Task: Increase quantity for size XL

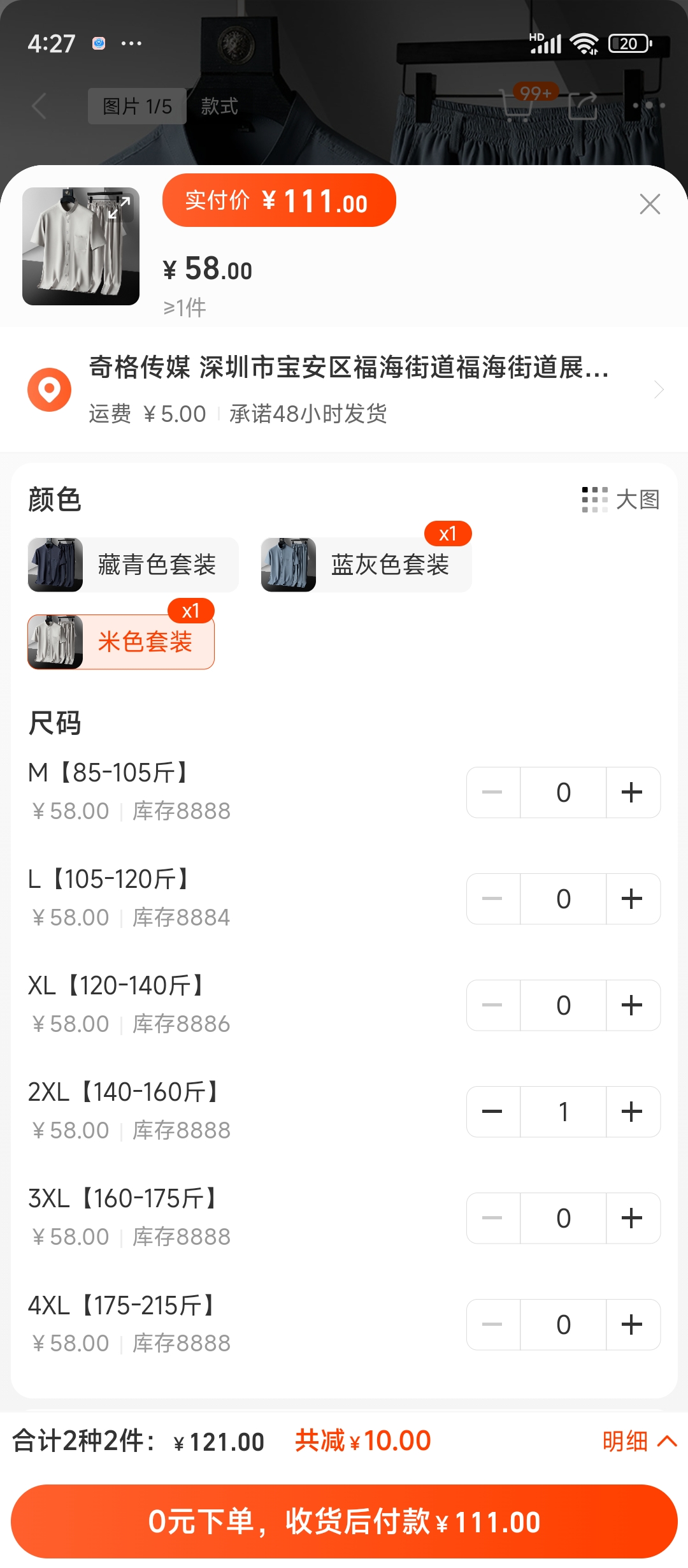Action: pyautogui.click(x=633, y=1005)
